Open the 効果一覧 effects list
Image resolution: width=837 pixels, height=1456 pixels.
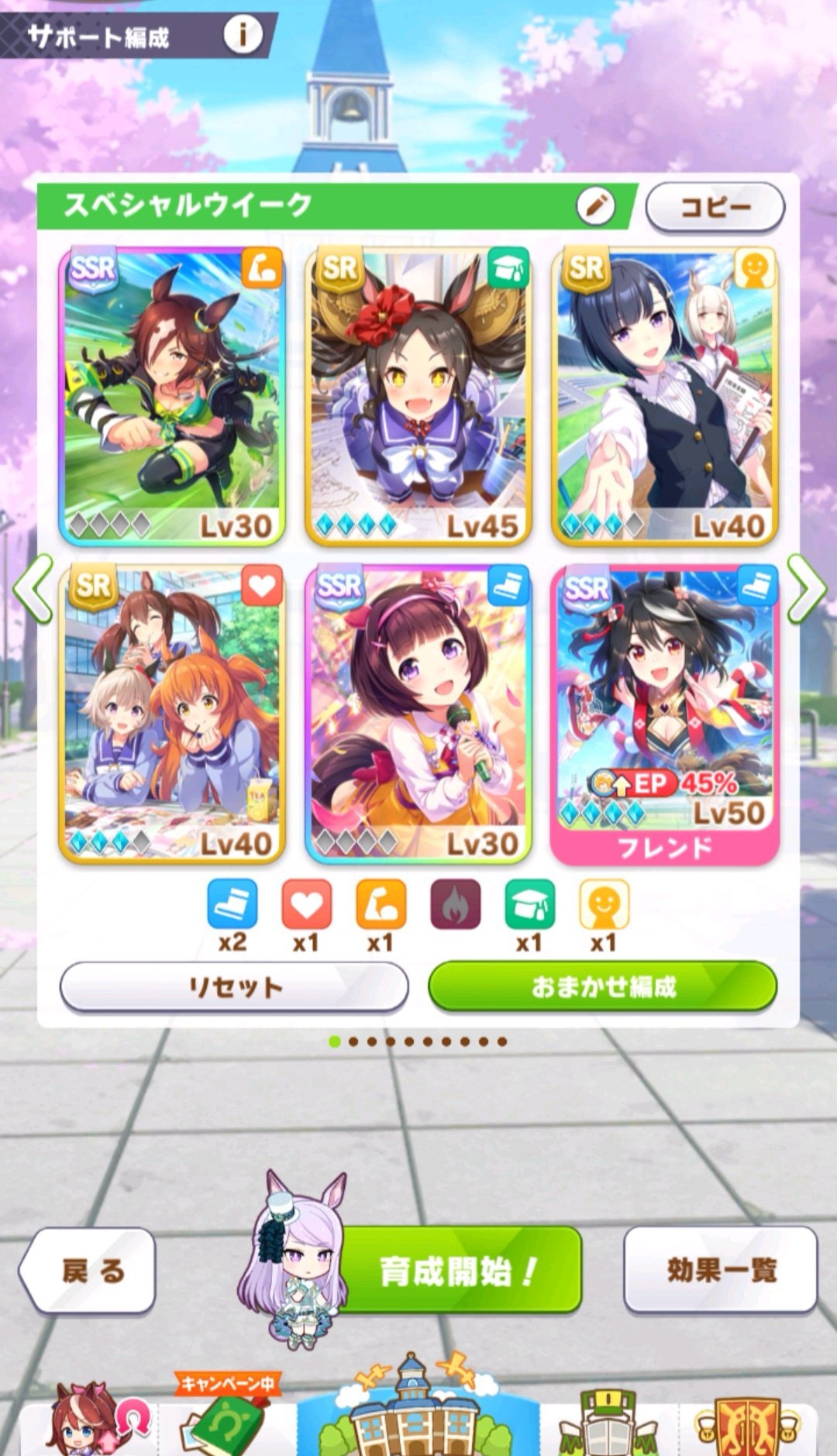click(x=721, y=1271)
